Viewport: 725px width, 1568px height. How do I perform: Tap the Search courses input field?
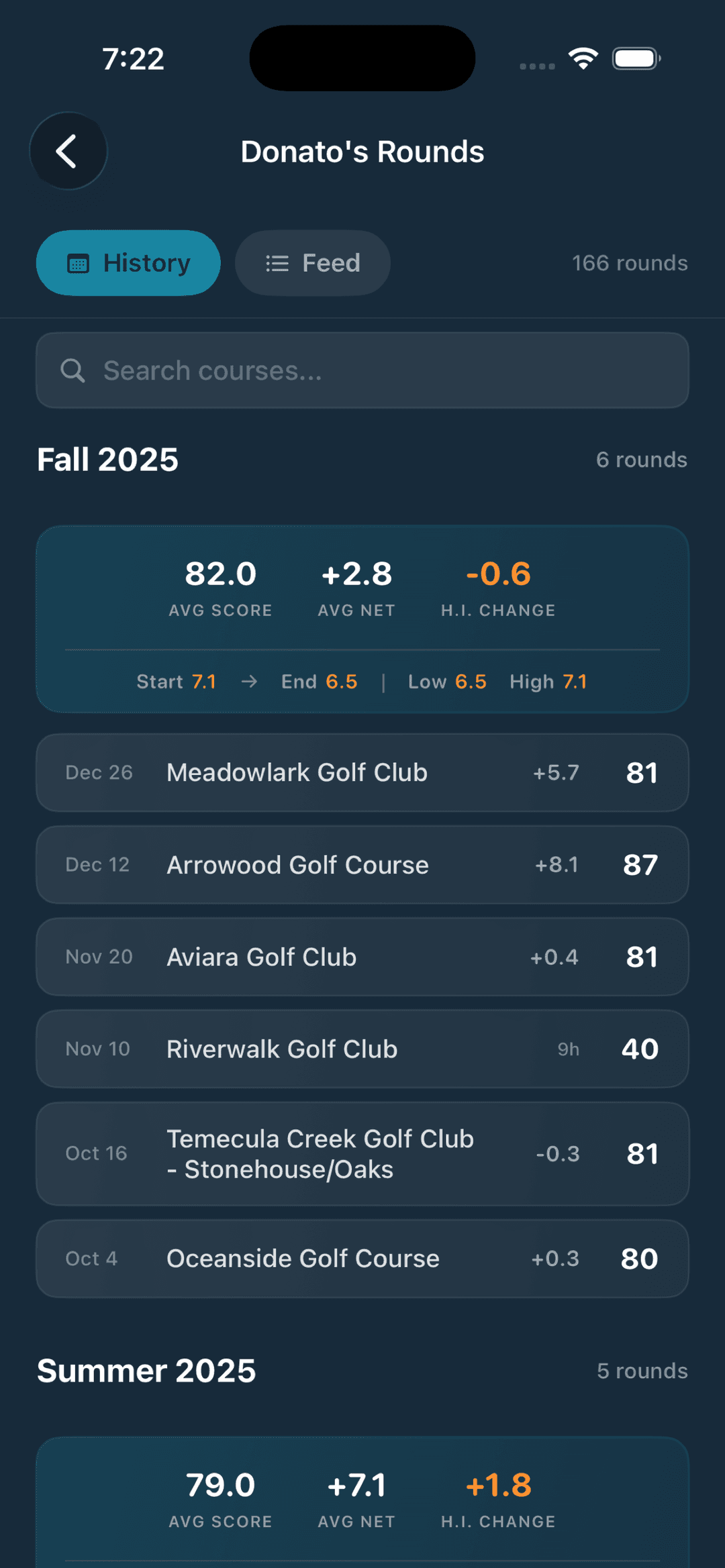[362, 370]
